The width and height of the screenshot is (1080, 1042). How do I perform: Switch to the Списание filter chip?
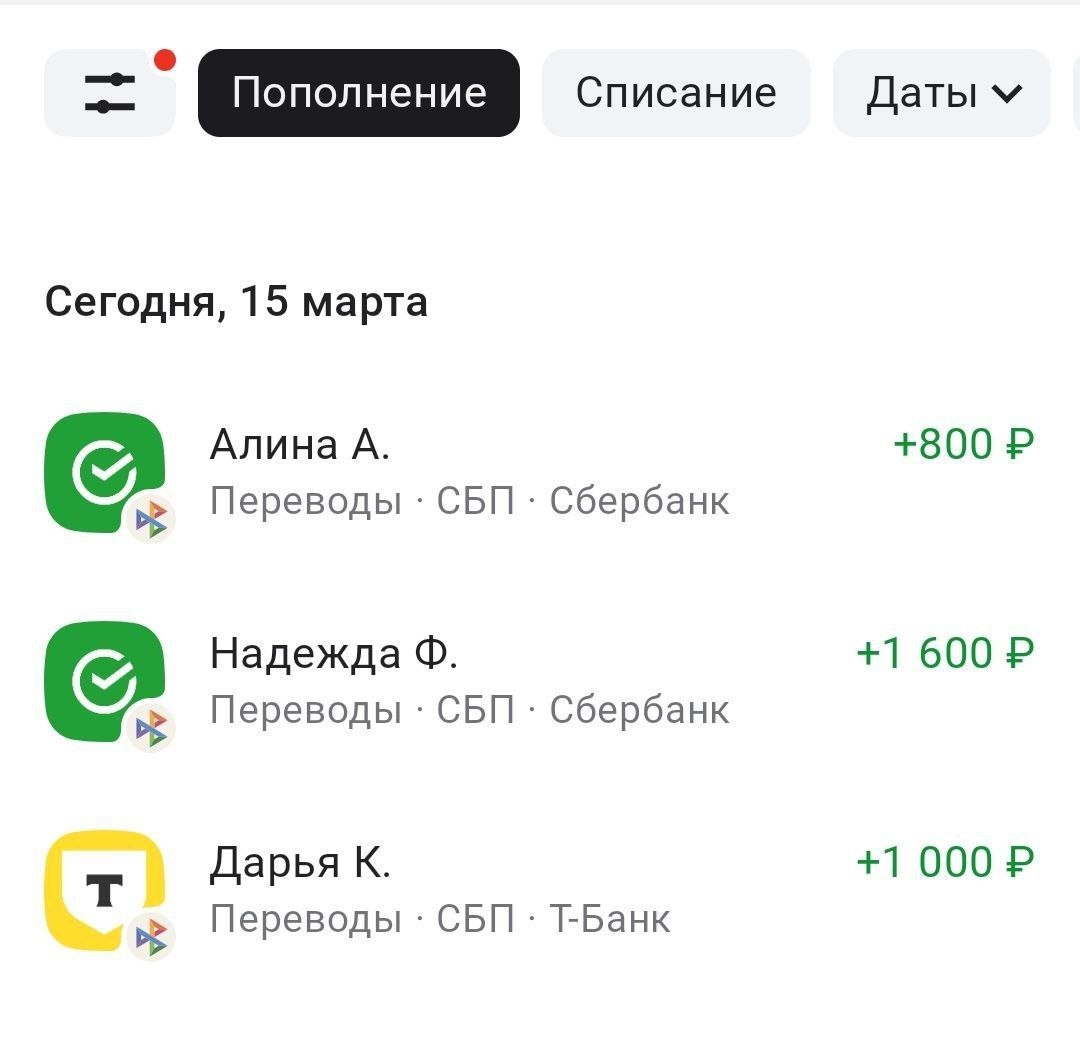coord(676,93)
